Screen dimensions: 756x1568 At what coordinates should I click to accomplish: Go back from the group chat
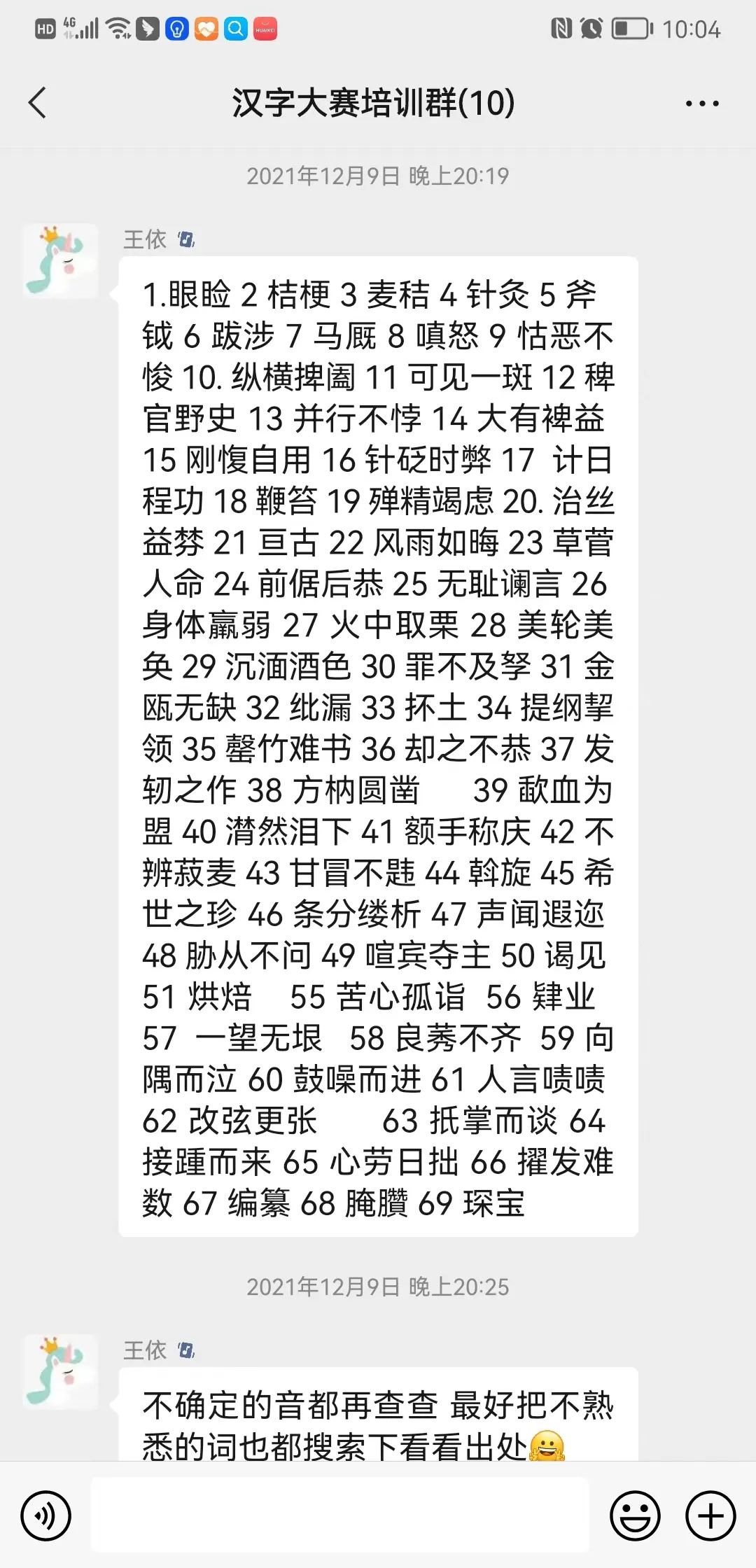tap(38, 104)
